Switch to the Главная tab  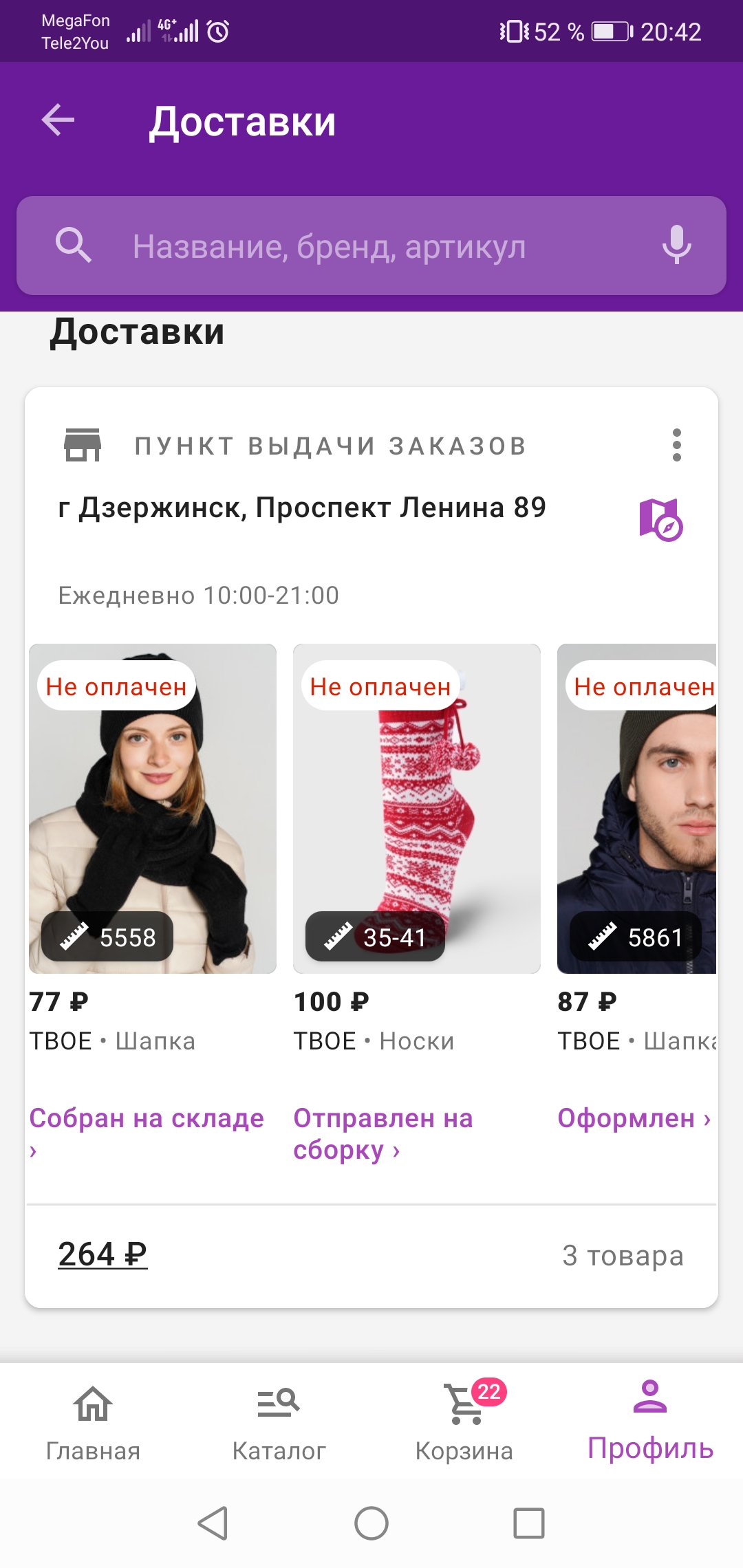click(x=93, y=1421)
